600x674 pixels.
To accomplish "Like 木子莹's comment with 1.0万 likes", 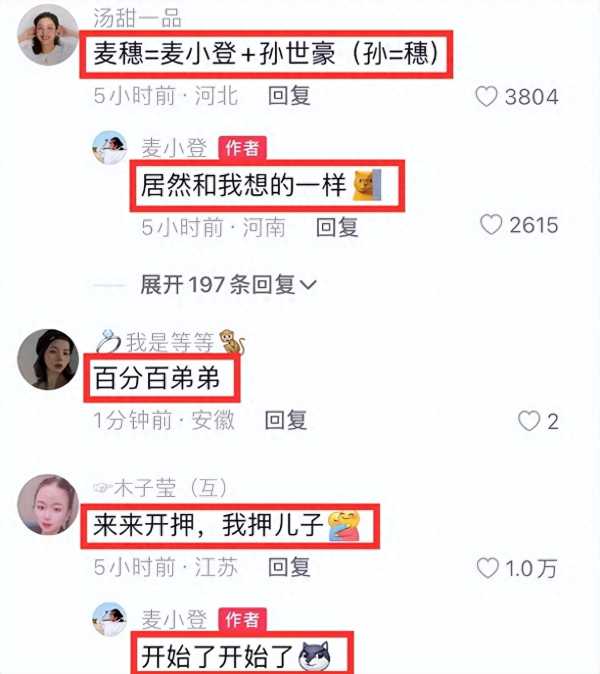I will 488,568.
